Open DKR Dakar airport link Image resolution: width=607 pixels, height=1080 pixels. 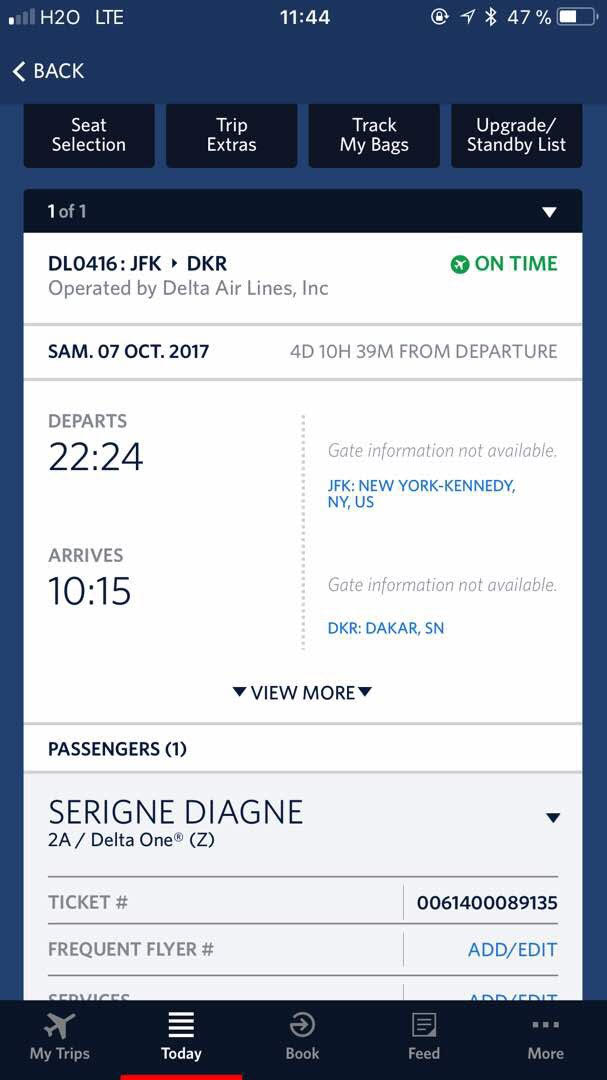tap(386, 628)
